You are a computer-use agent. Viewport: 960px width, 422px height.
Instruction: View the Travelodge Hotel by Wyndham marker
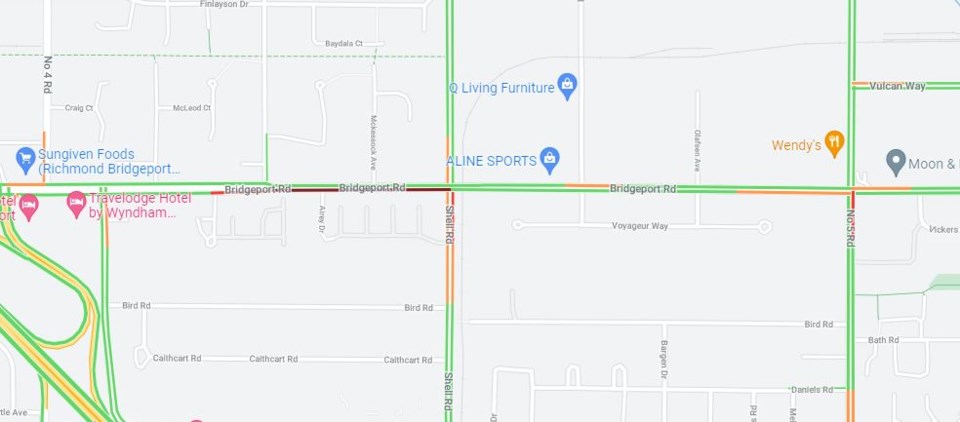pyautogui.click(x=76, y=204)
